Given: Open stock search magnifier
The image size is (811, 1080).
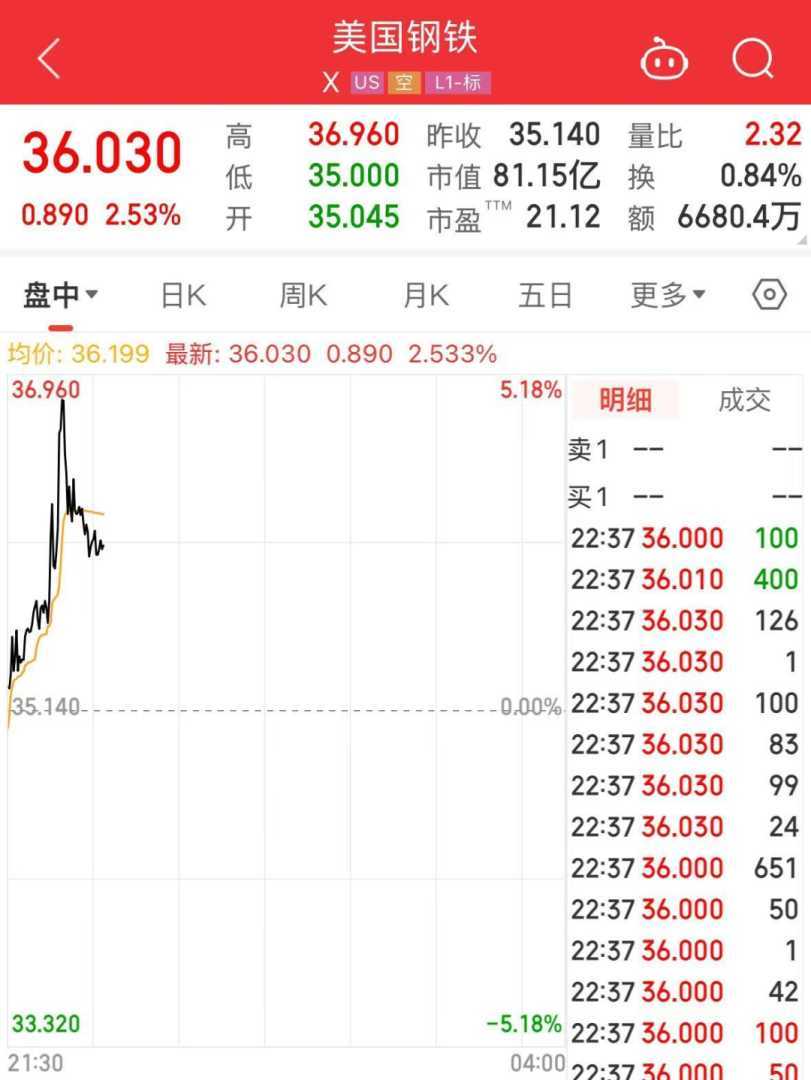Looking at the screenshot, I should coord(752,59).
